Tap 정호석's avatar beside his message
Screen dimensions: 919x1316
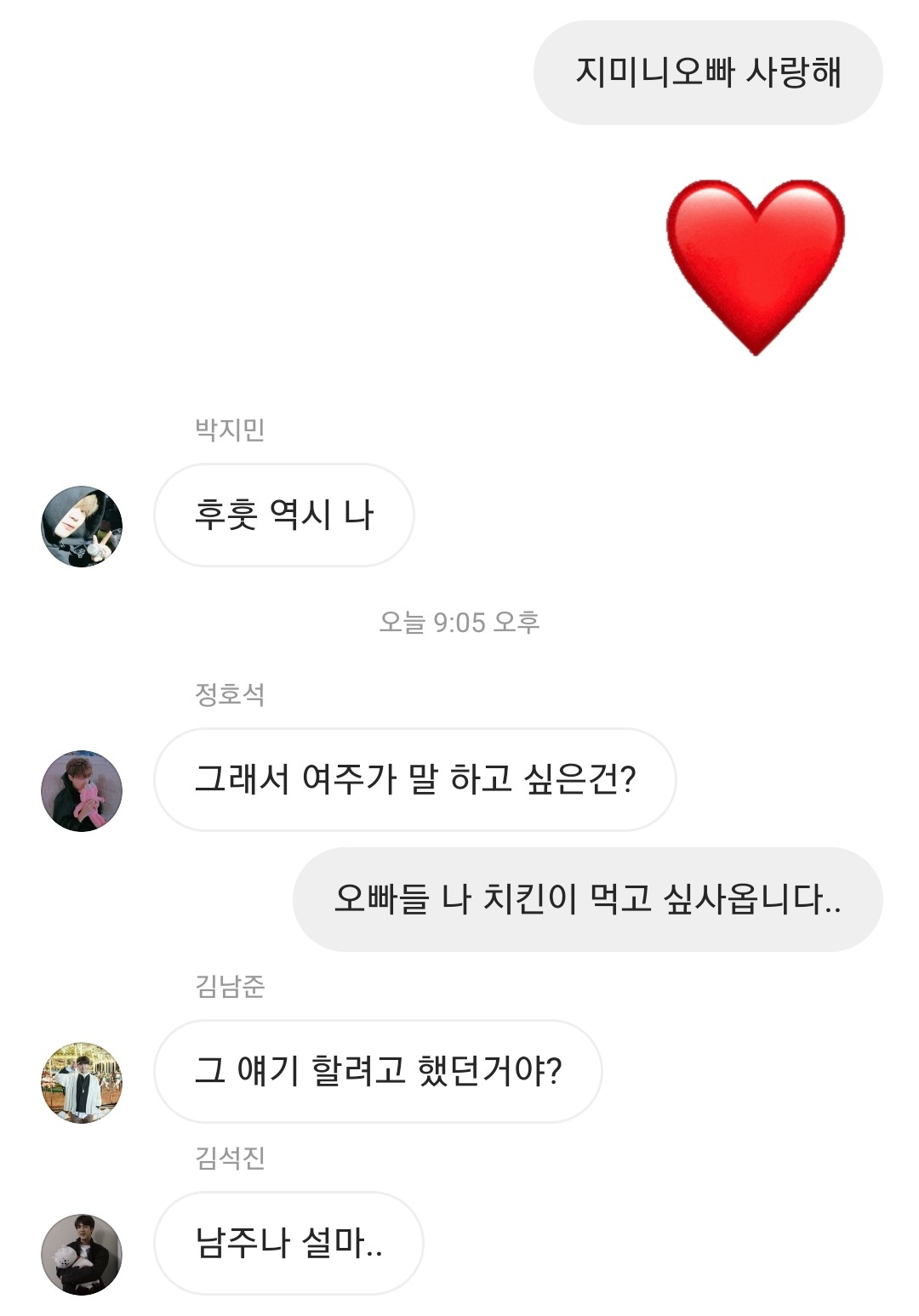82,790
